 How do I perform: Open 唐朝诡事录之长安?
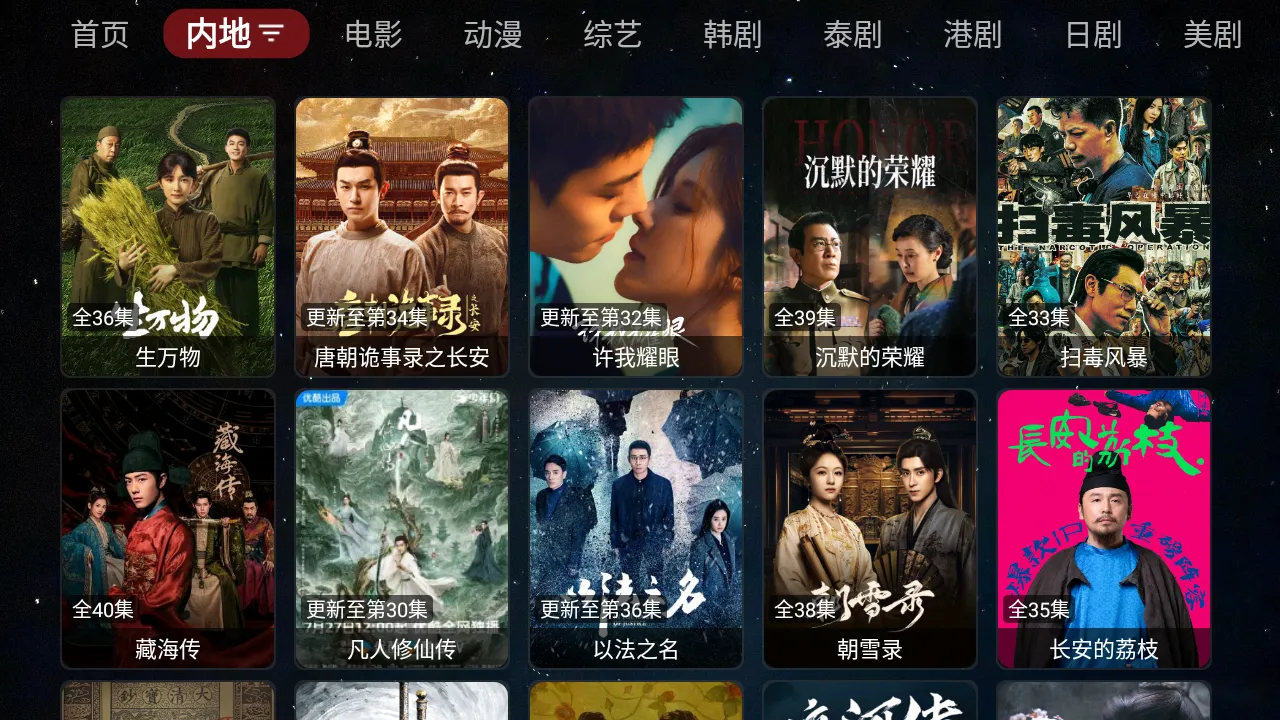pyautogui.click(x=402, y=236)
